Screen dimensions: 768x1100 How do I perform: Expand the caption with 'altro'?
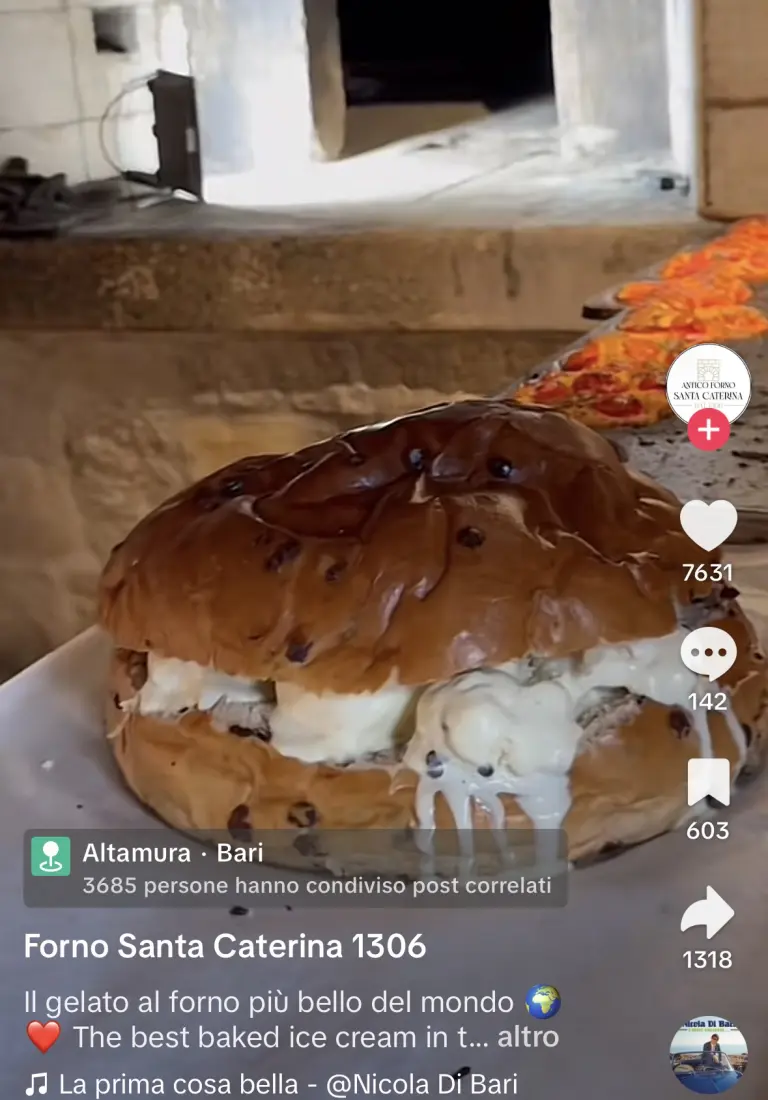click(528, 1037)
